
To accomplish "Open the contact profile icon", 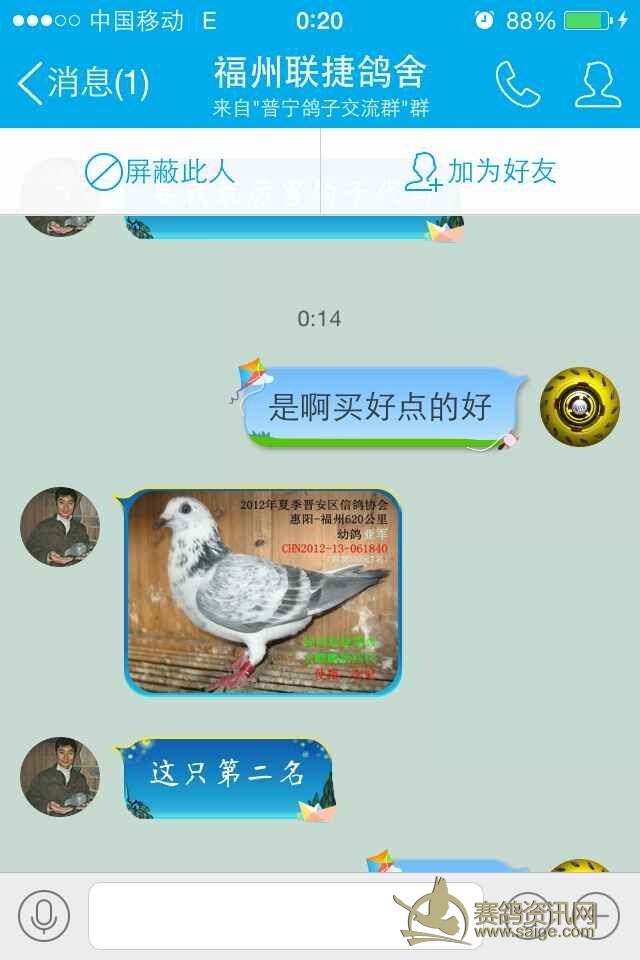I will [x=597, y=84].
